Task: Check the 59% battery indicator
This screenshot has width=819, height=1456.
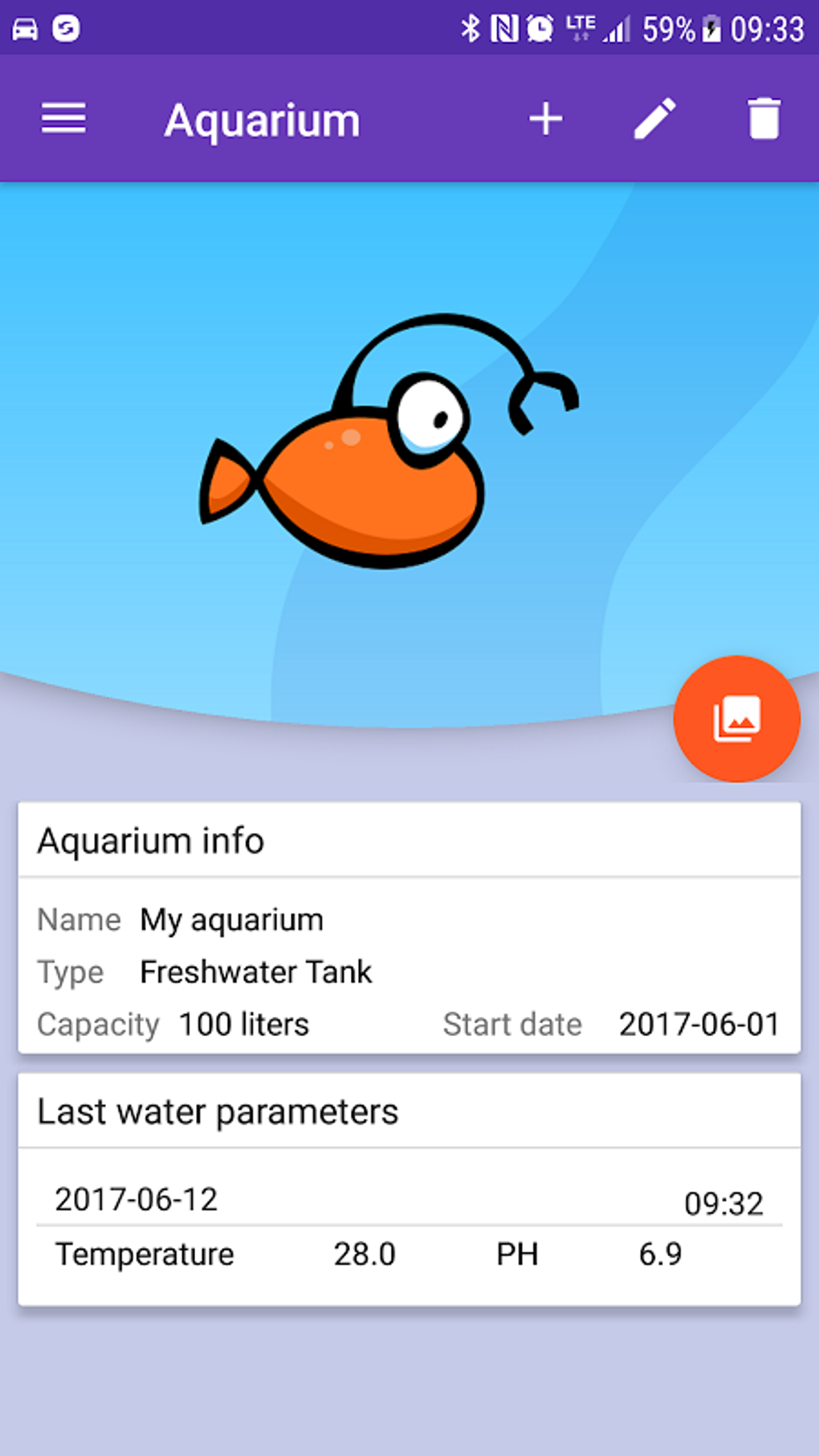Action: coord(669,27)
